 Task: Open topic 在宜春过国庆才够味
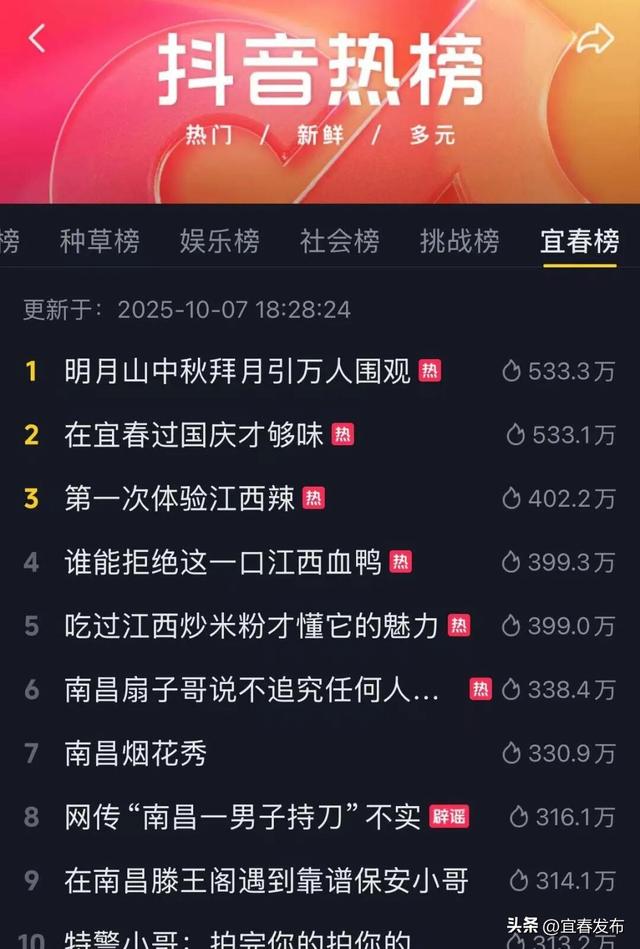click(194, 435)
